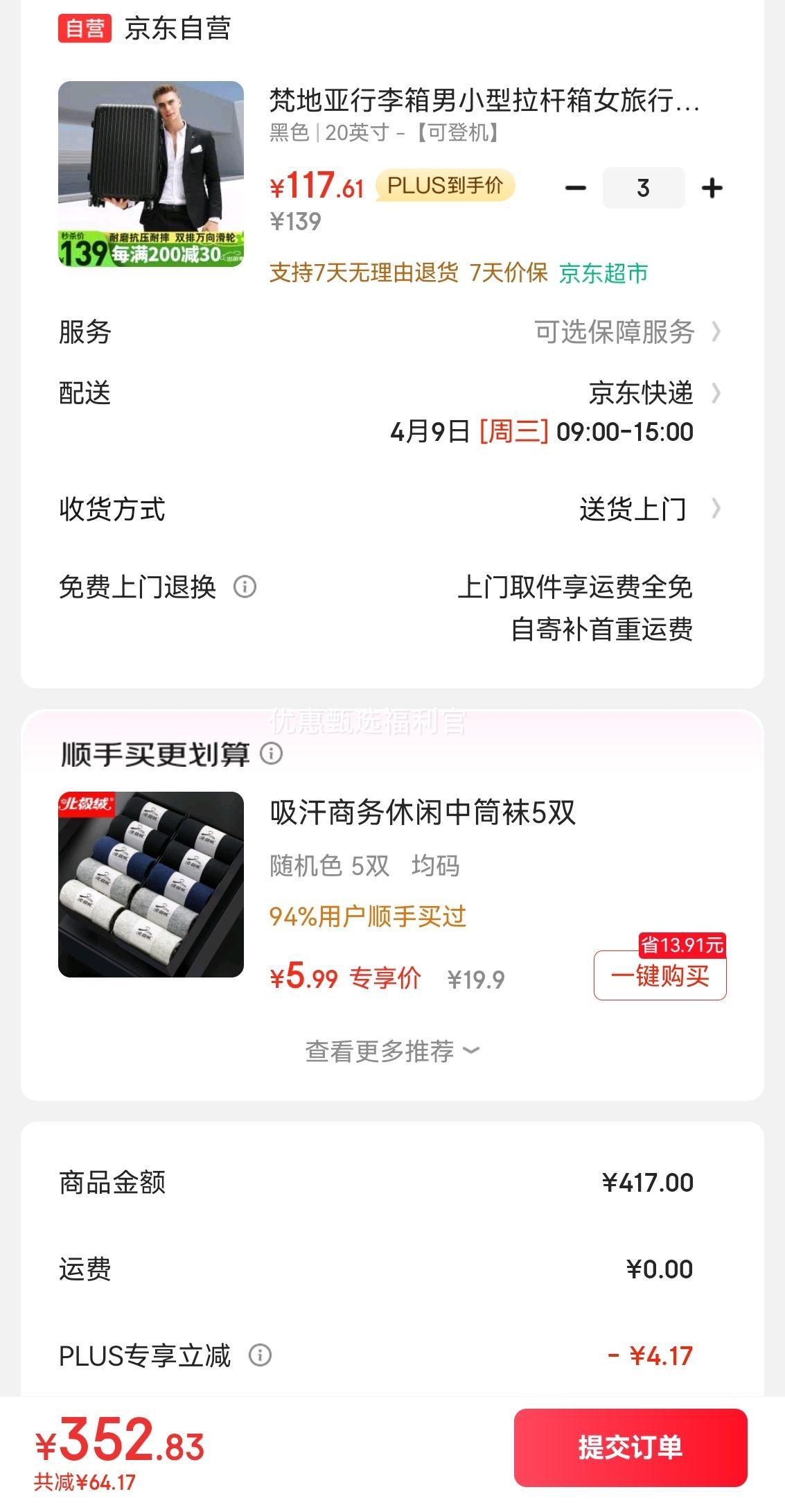The height and width of the screenshot is (1512, 785).
Task: Open the 梵地亚 suitcase product image
Action: [x=151, y=174]
